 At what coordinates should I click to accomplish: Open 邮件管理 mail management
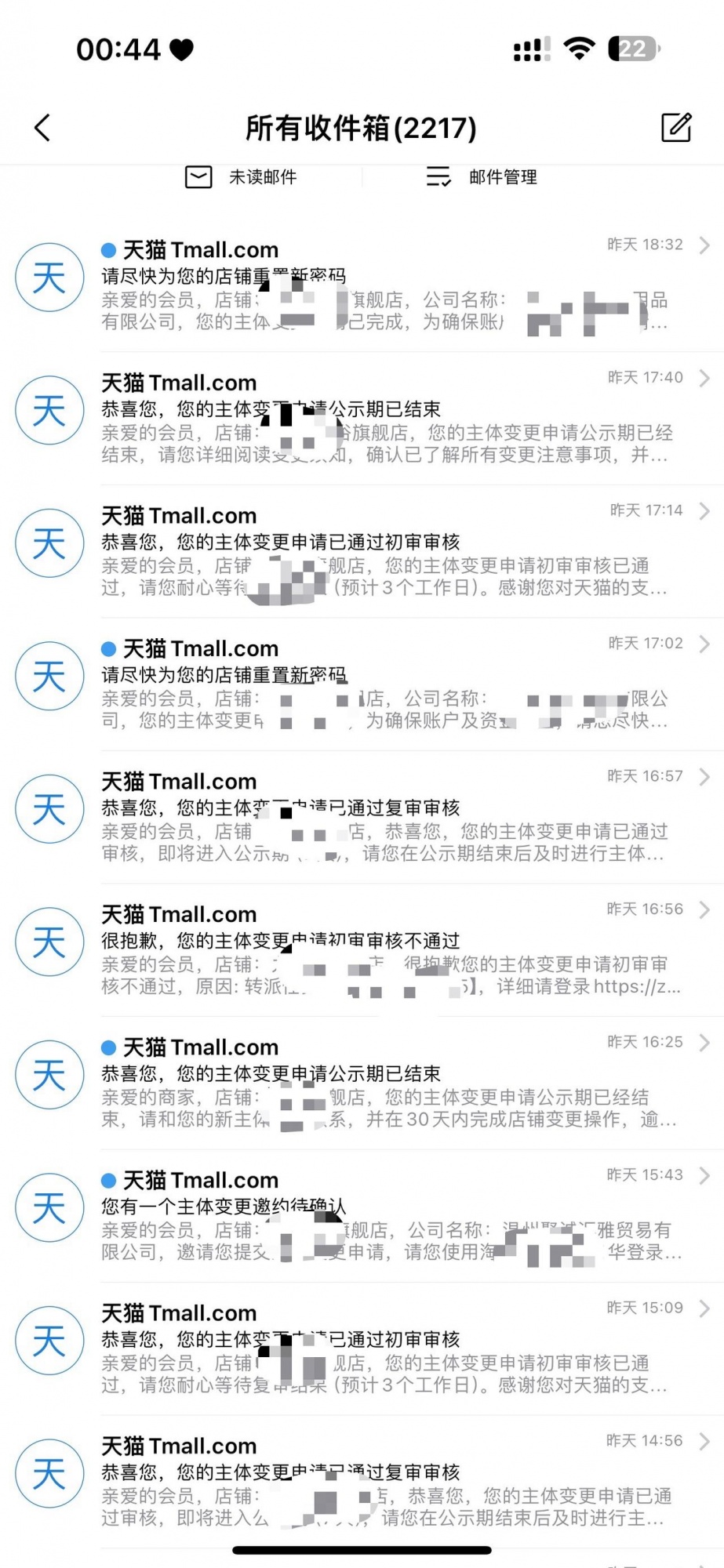point(482,177)
